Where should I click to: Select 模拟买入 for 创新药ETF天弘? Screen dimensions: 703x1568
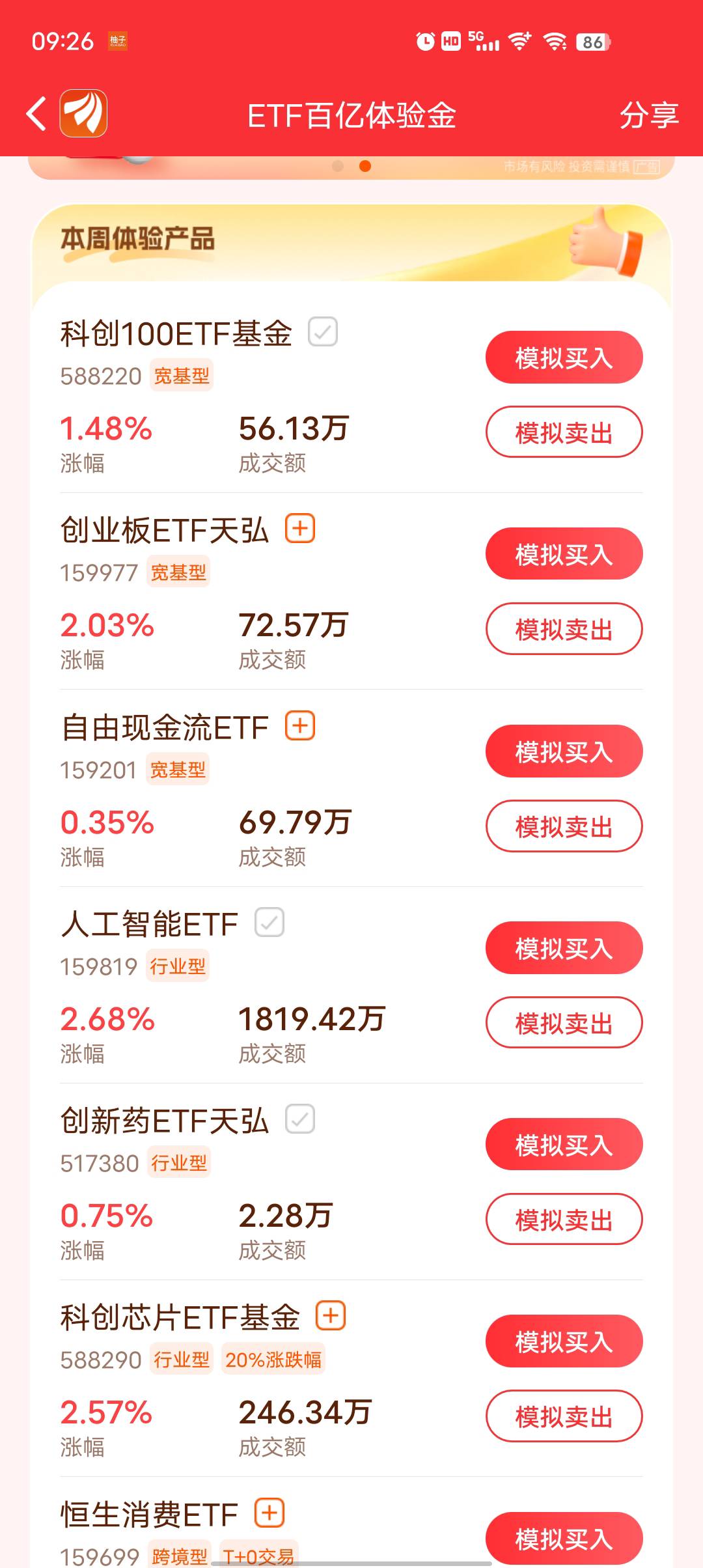(564, 1145)
